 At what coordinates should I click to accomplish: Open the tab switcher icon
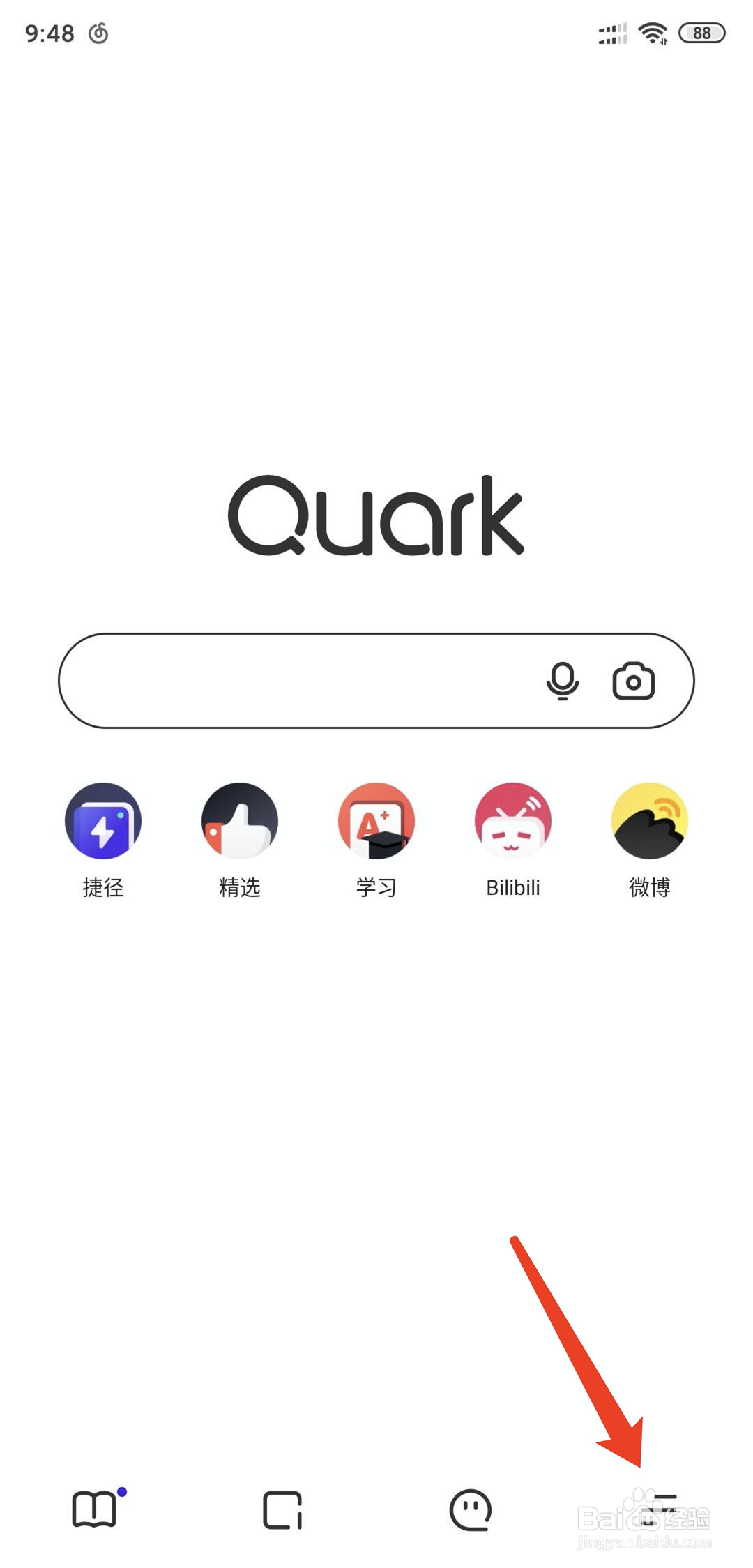pyautogui.click(x=282, y=1509)
